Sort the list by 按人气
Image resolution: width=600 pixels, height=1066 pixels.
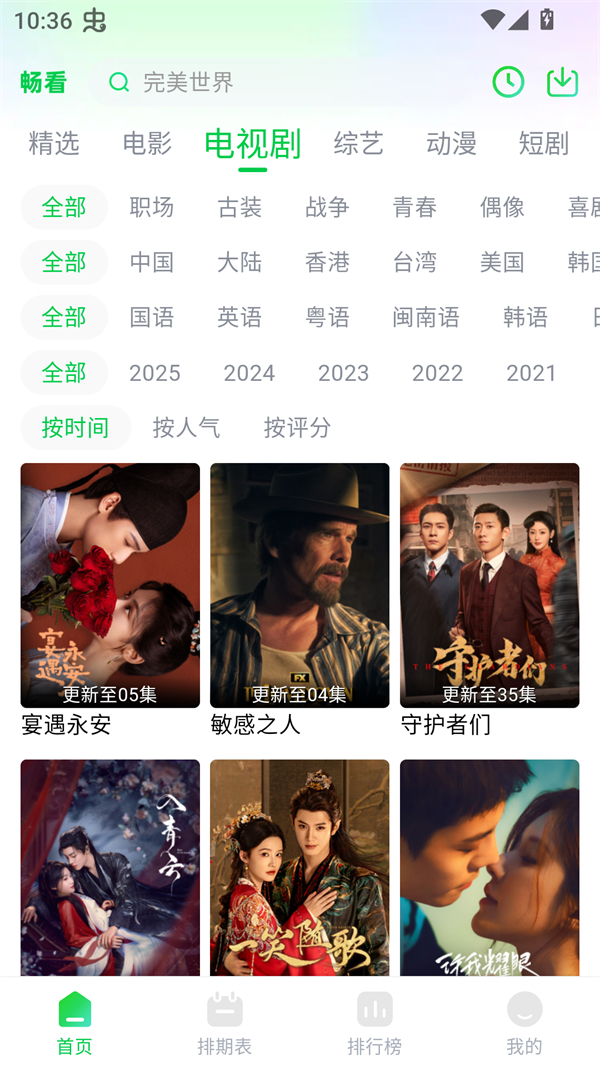[186, 428]
